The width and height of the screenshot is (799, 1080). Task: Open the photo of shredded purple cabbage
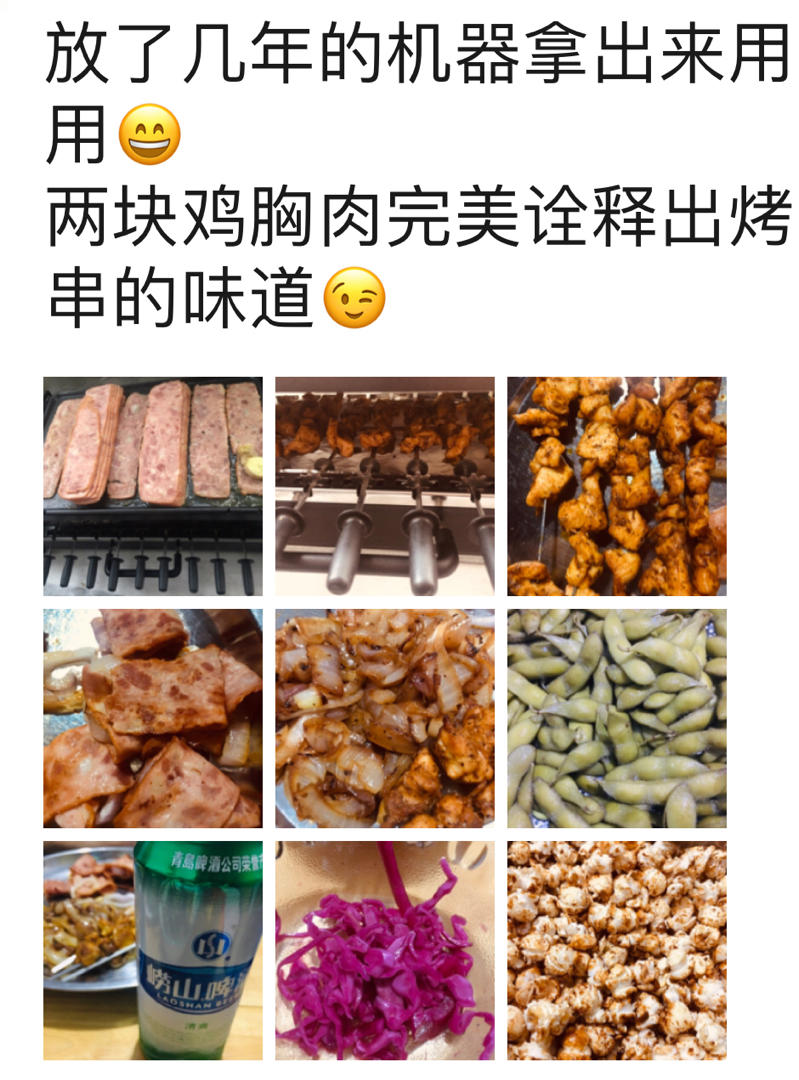385,951
